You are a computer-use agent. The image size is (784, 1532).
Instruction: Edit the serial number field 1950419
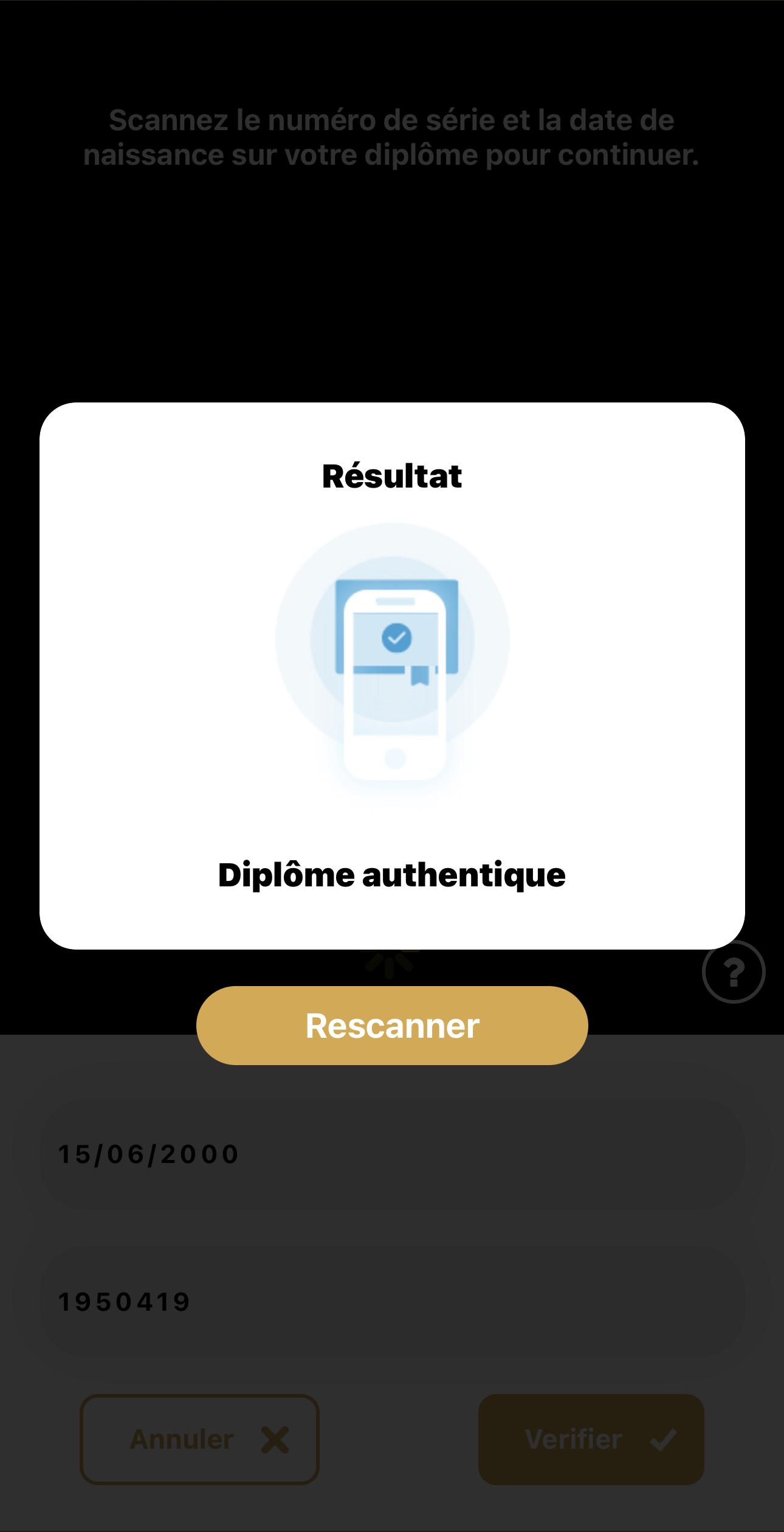tap(392, 1302)
